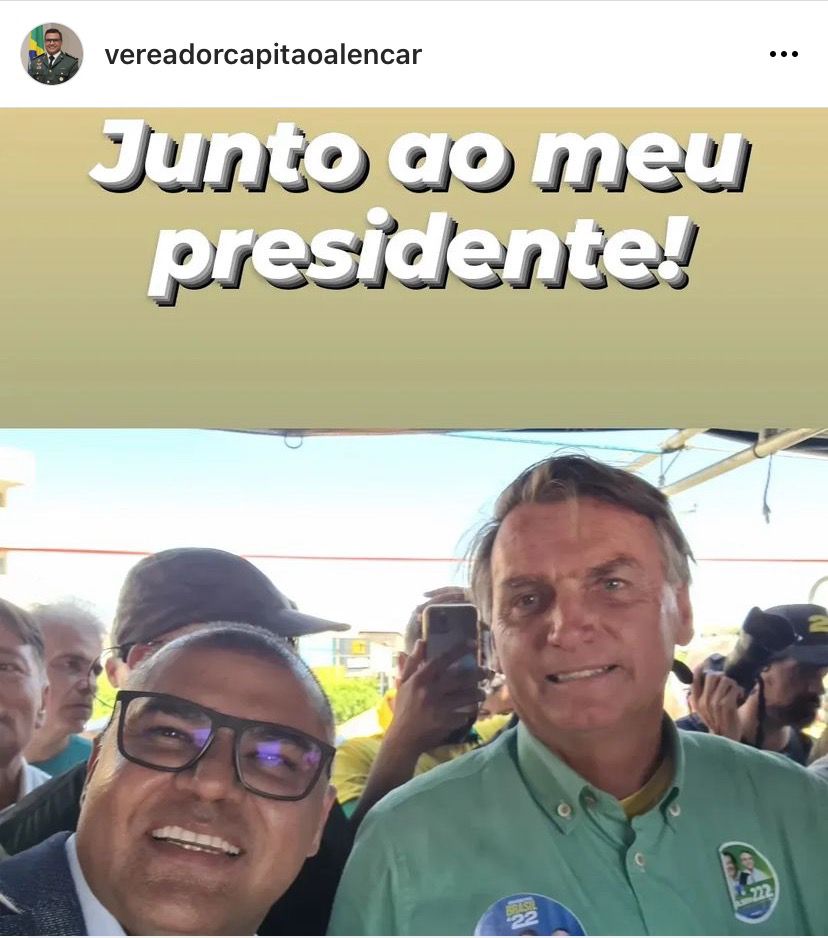Open the post's three-dot options menu
This screenshot has height=938, width=828.
click(784, 55)
